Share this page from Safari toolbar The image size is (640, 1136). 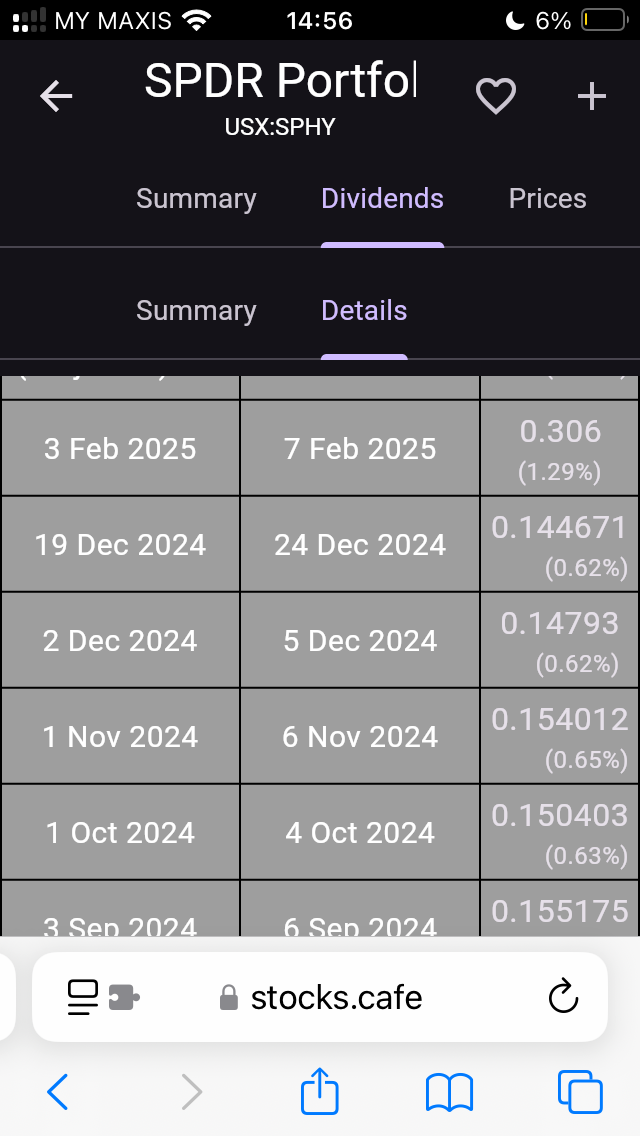pos(320,1090)
